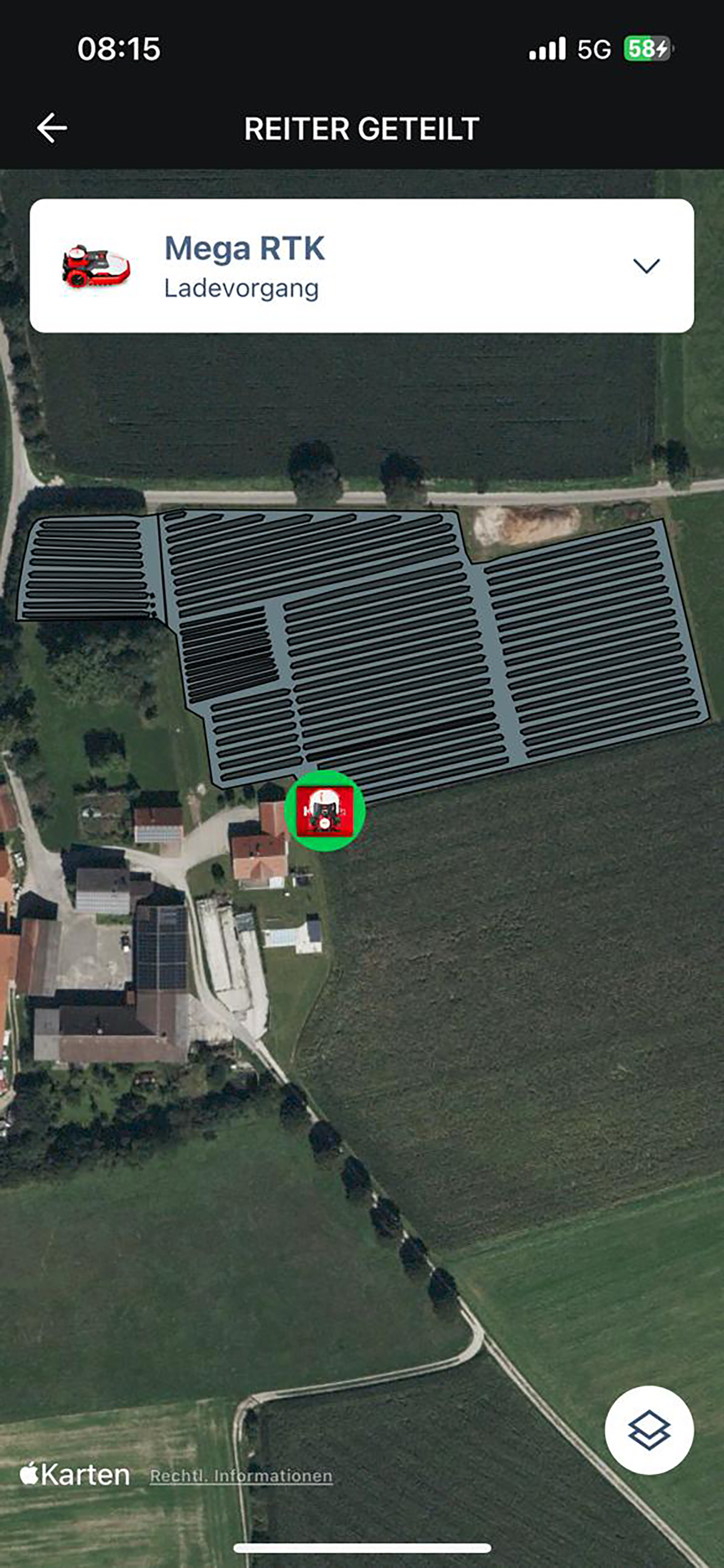Expand the Mega RTK device dropdown
Viewport: 724px width, 1568px height.
pos(646,266)
